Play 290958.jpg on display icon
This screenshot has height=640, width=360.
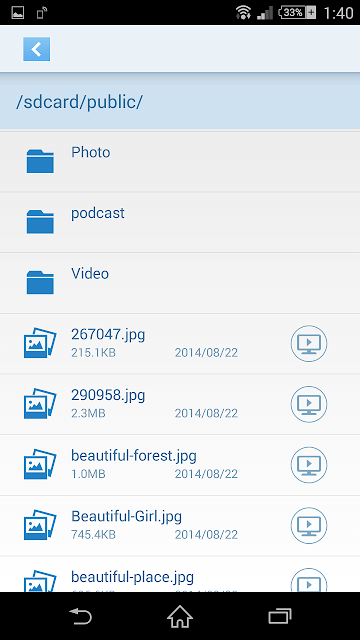coord(309,404)
